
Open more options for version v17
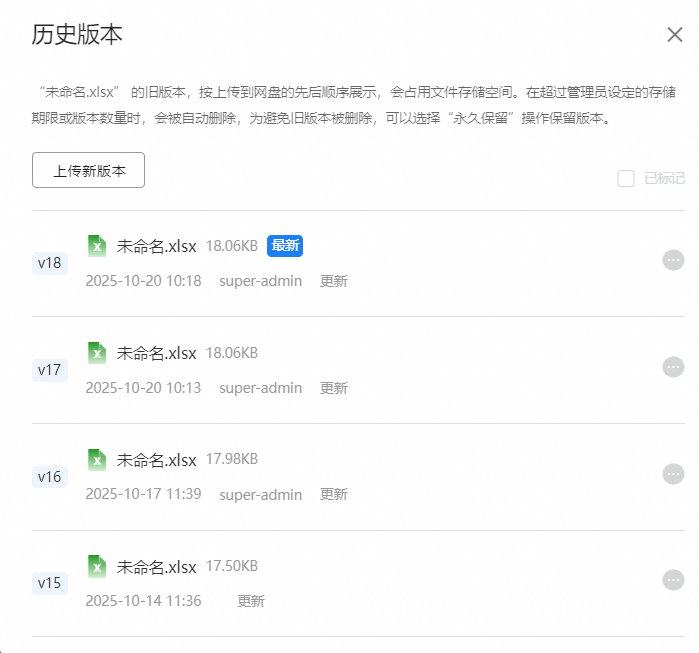pos(673,367)
